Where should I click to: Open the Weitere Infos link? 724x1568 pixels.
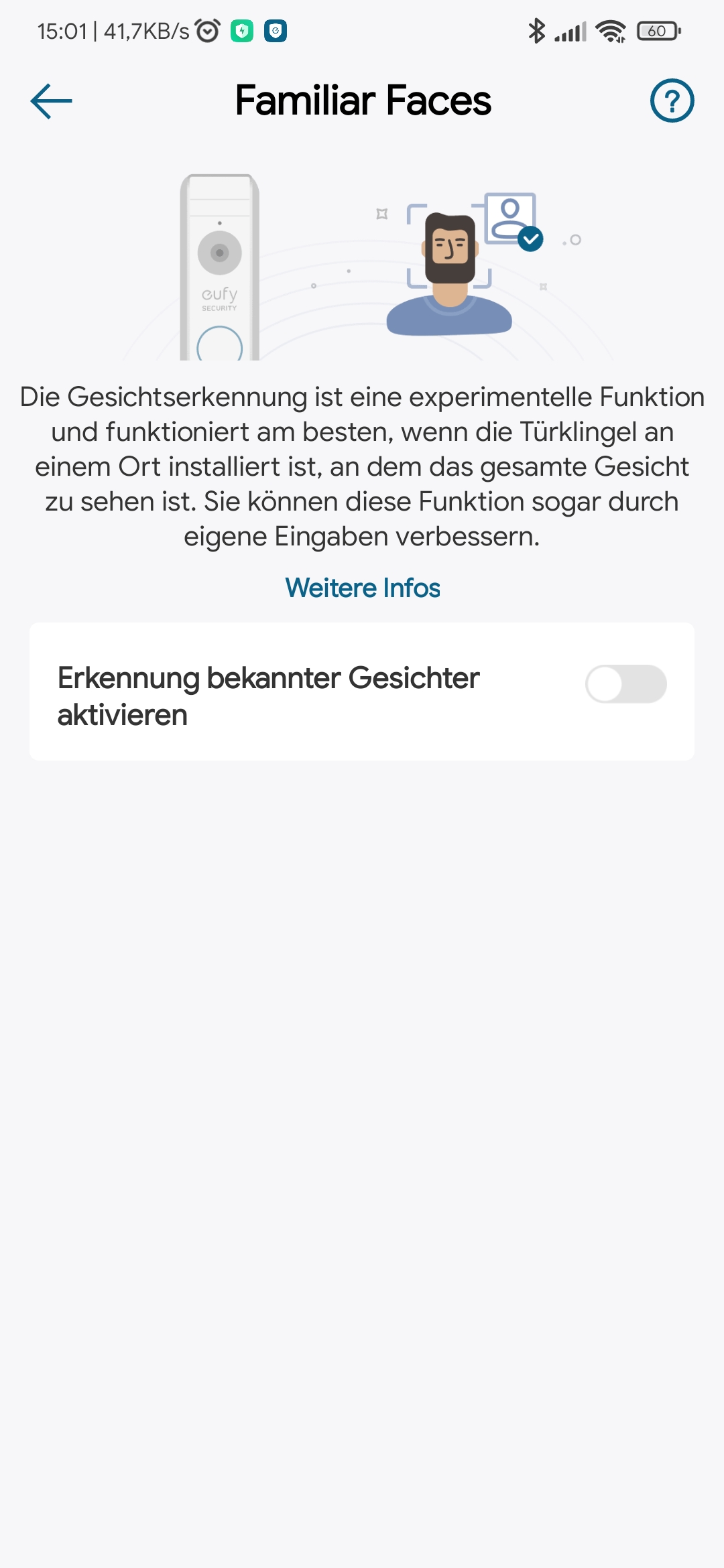point(362,588)
